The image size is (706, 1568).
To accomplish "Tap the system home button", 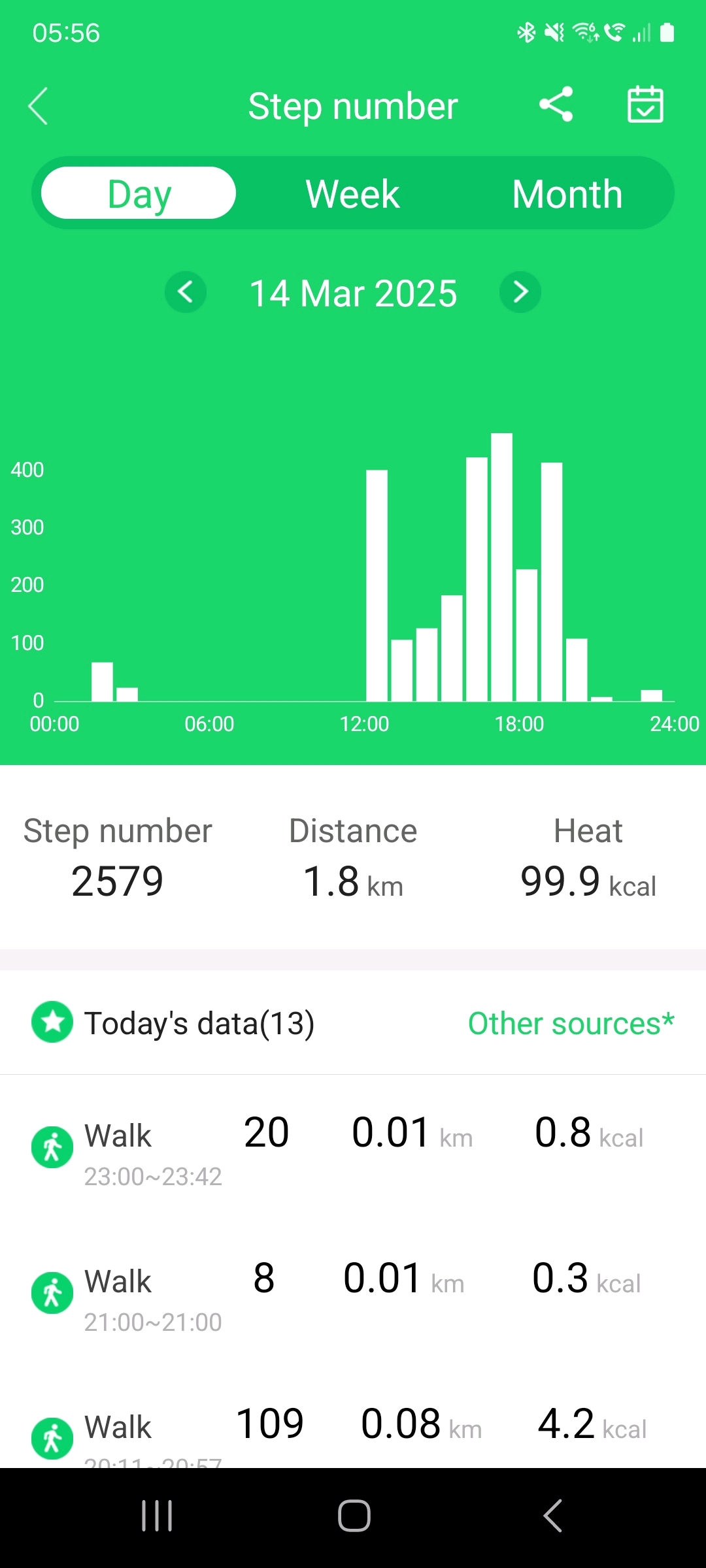I will (x=354, y=1516).
